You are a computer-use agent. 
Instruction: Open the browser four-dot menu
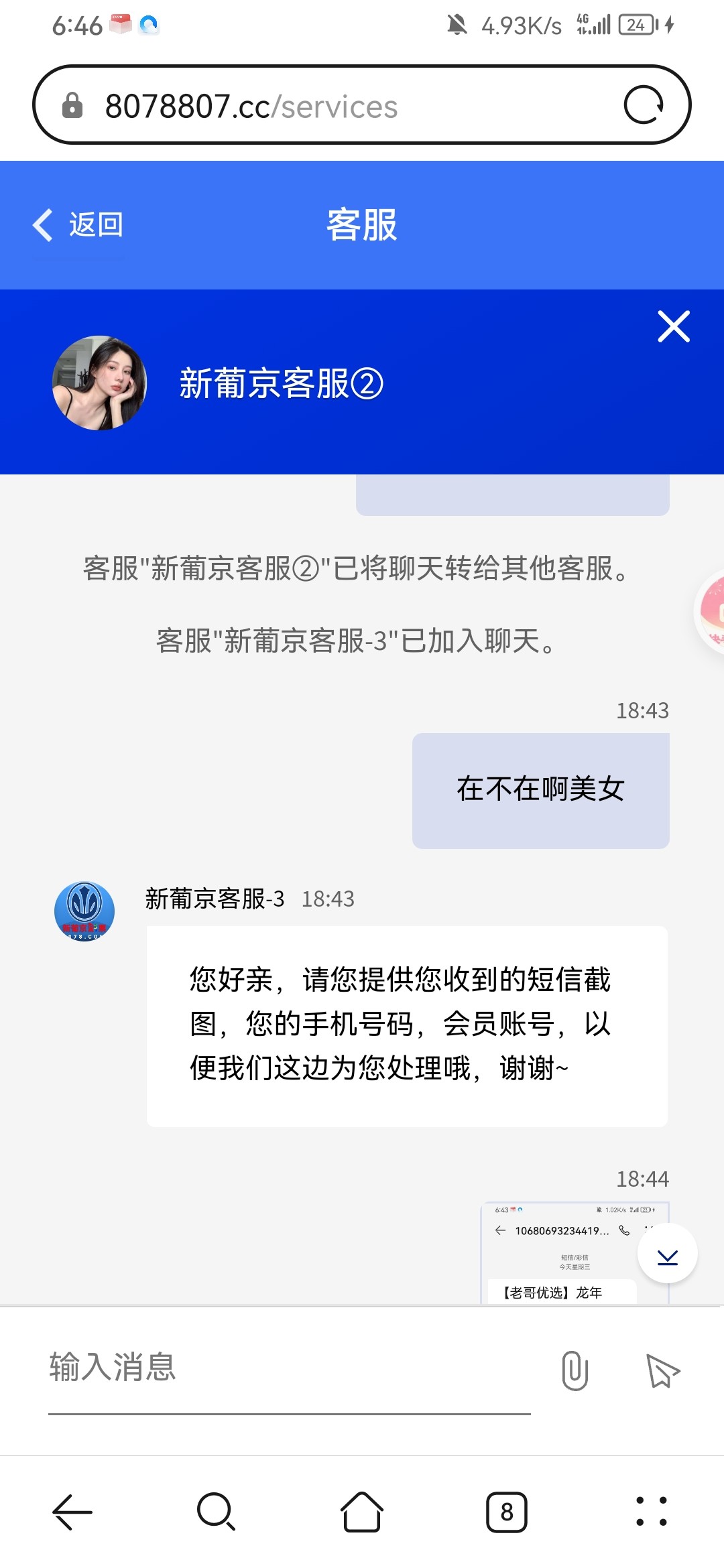(651, 1512)
